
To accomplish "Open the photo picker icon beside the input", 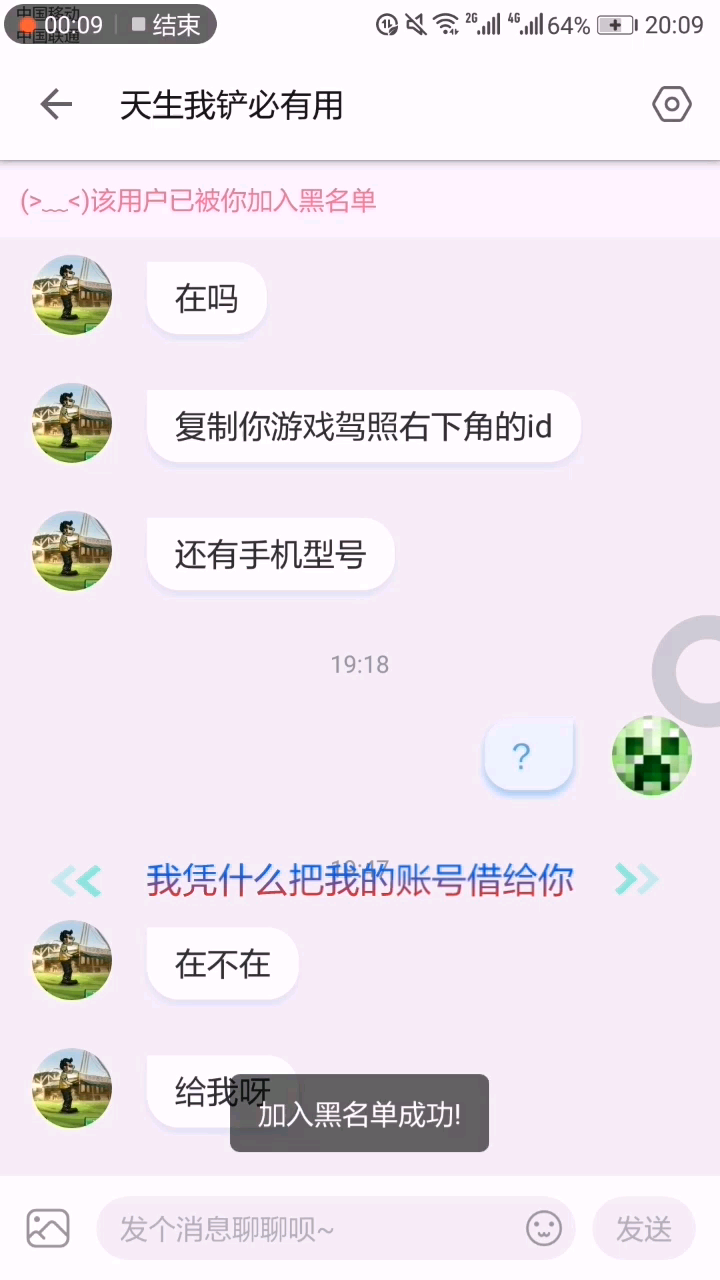I will coord(47,1227).
